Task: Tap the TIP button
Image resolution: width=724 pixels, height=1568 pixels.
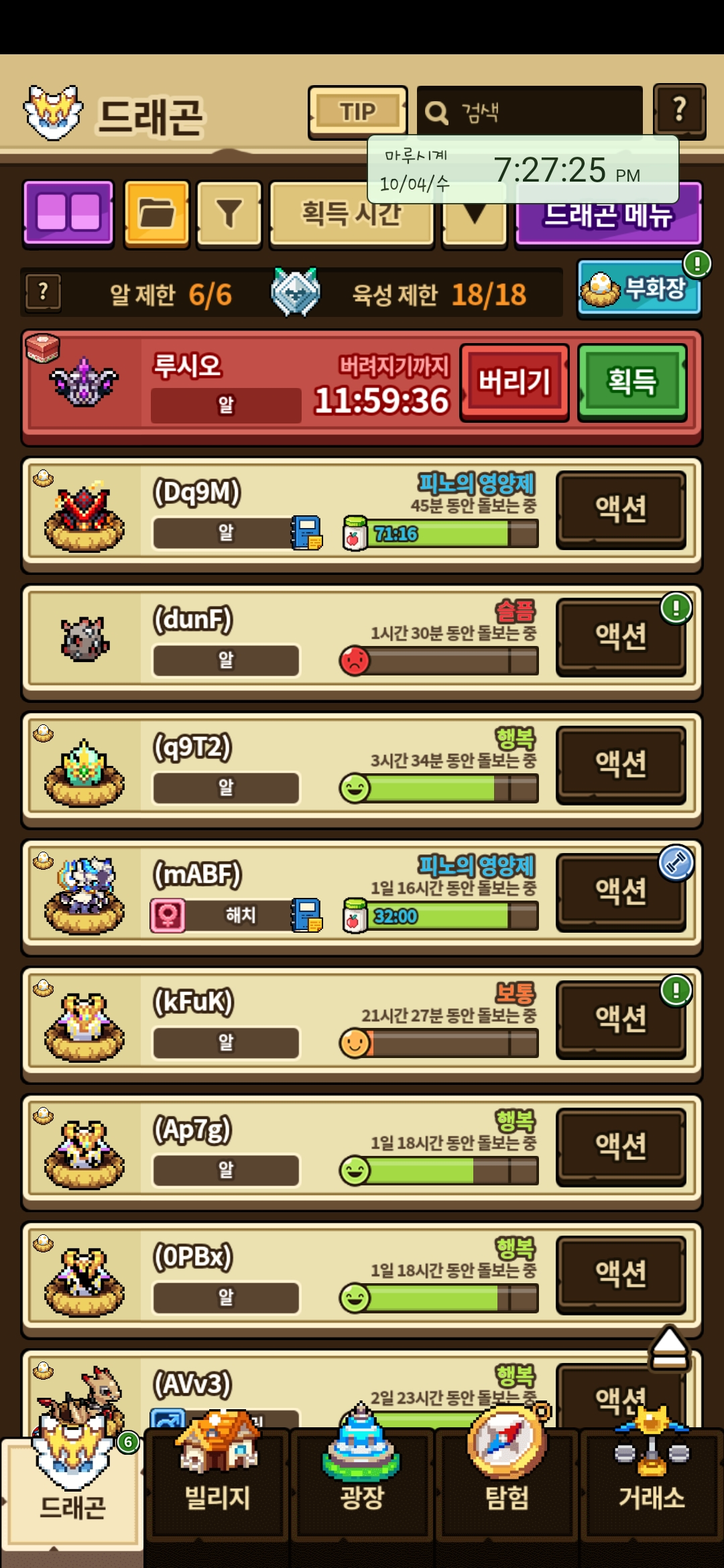Action: point(357,112)
